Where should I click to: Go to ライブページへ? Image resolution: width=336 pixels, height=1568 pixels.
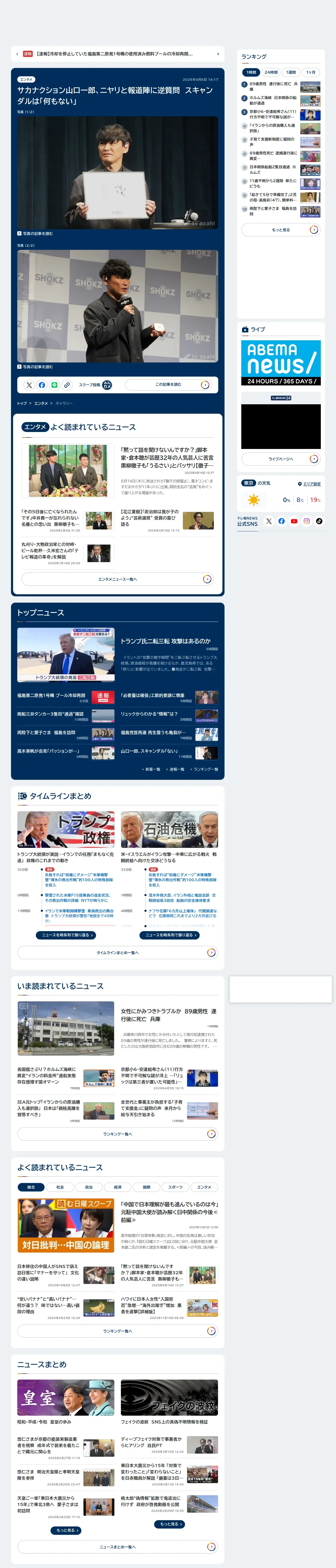coord(281,459)
